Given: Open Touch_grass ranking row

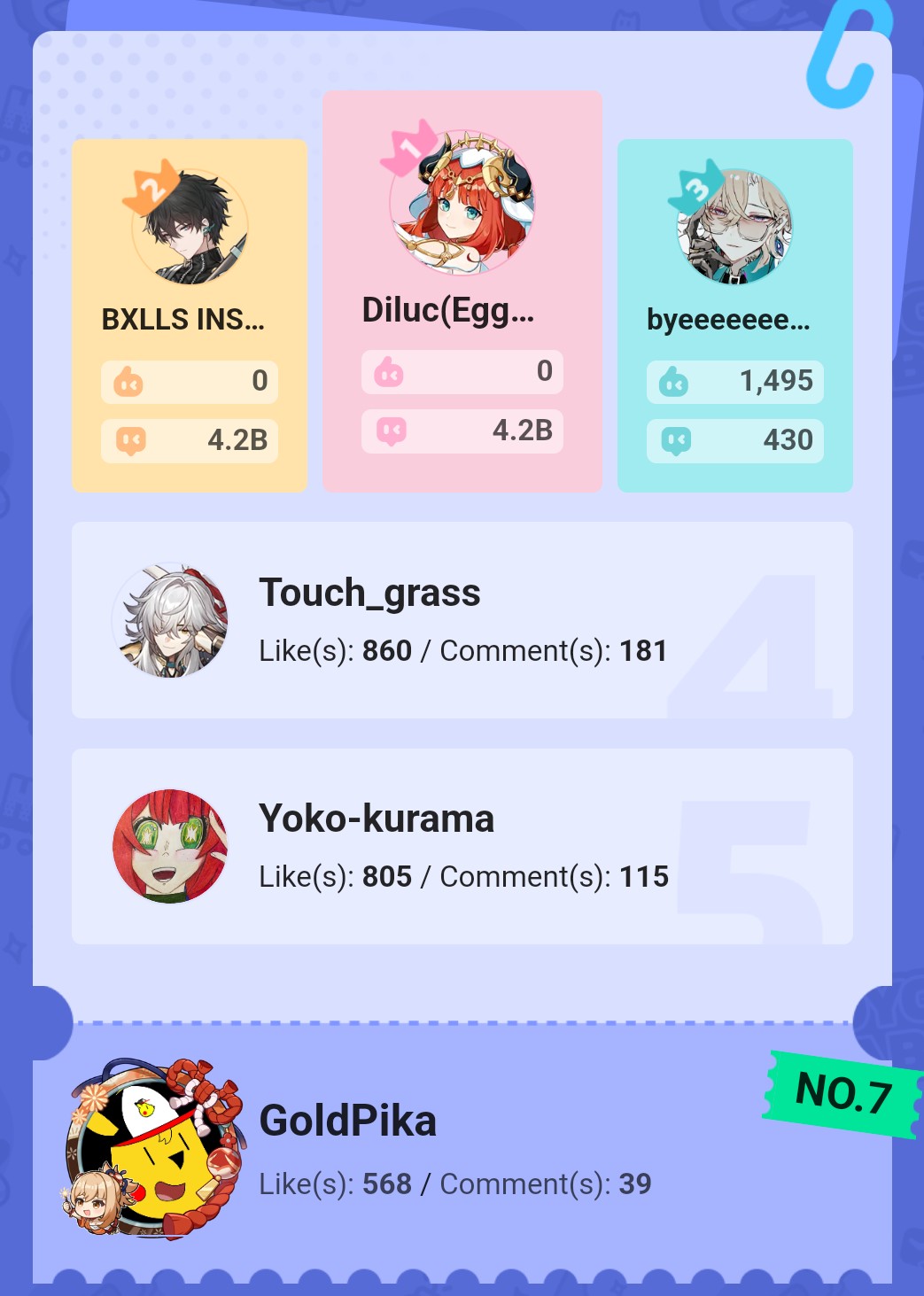Looking at the screenshot, I should pos(462,620).
